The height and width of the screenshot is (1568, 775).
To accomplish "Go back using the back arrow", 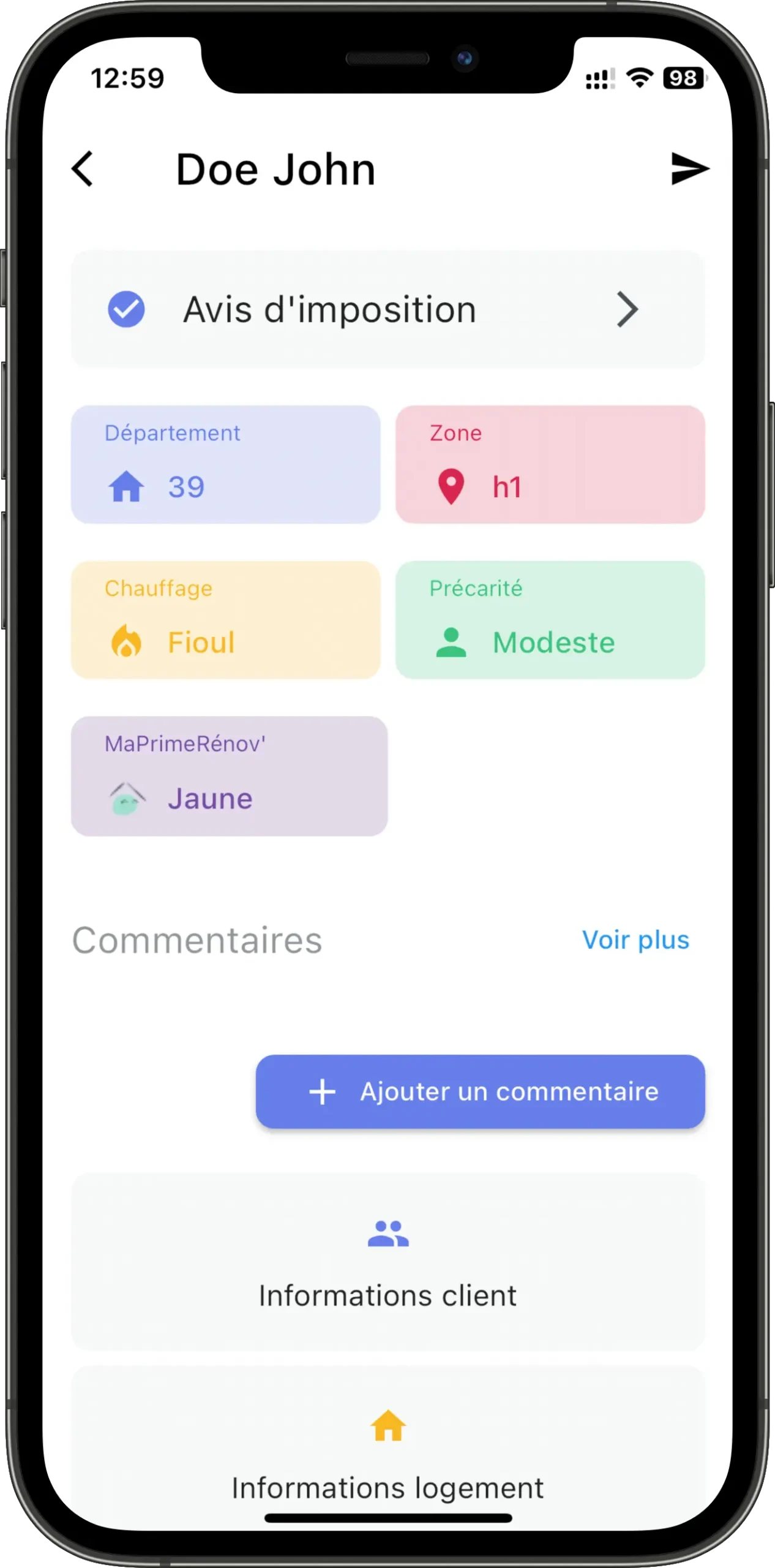I will point(83,169).
